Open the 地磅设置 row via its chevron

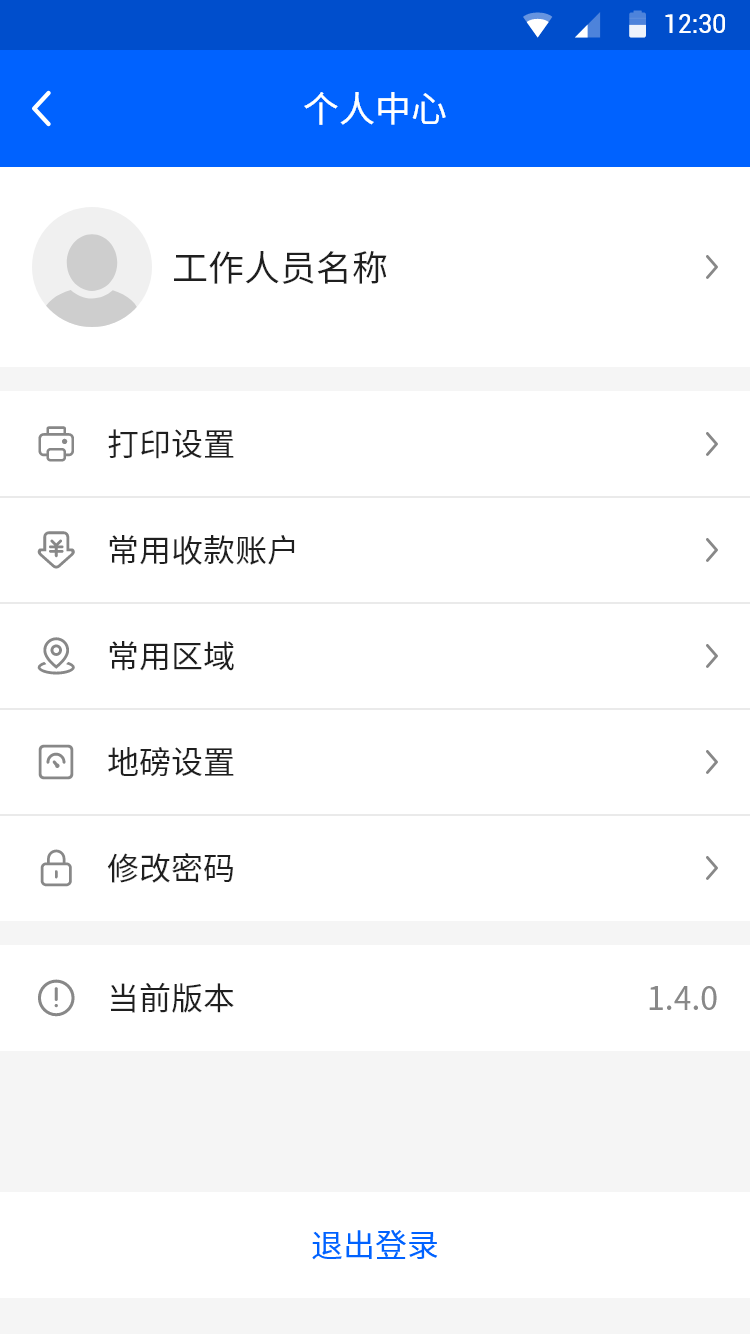[711, 762]
